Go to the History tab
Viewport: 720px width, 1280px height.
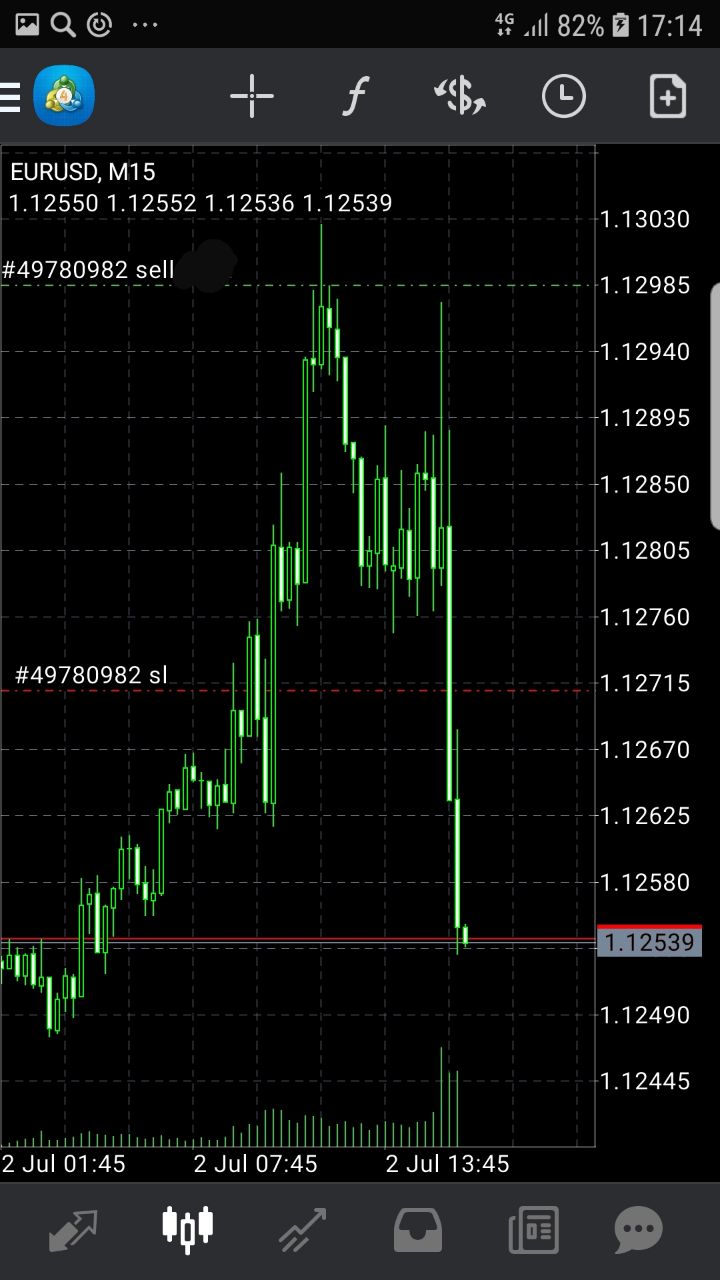point(418,1230)
